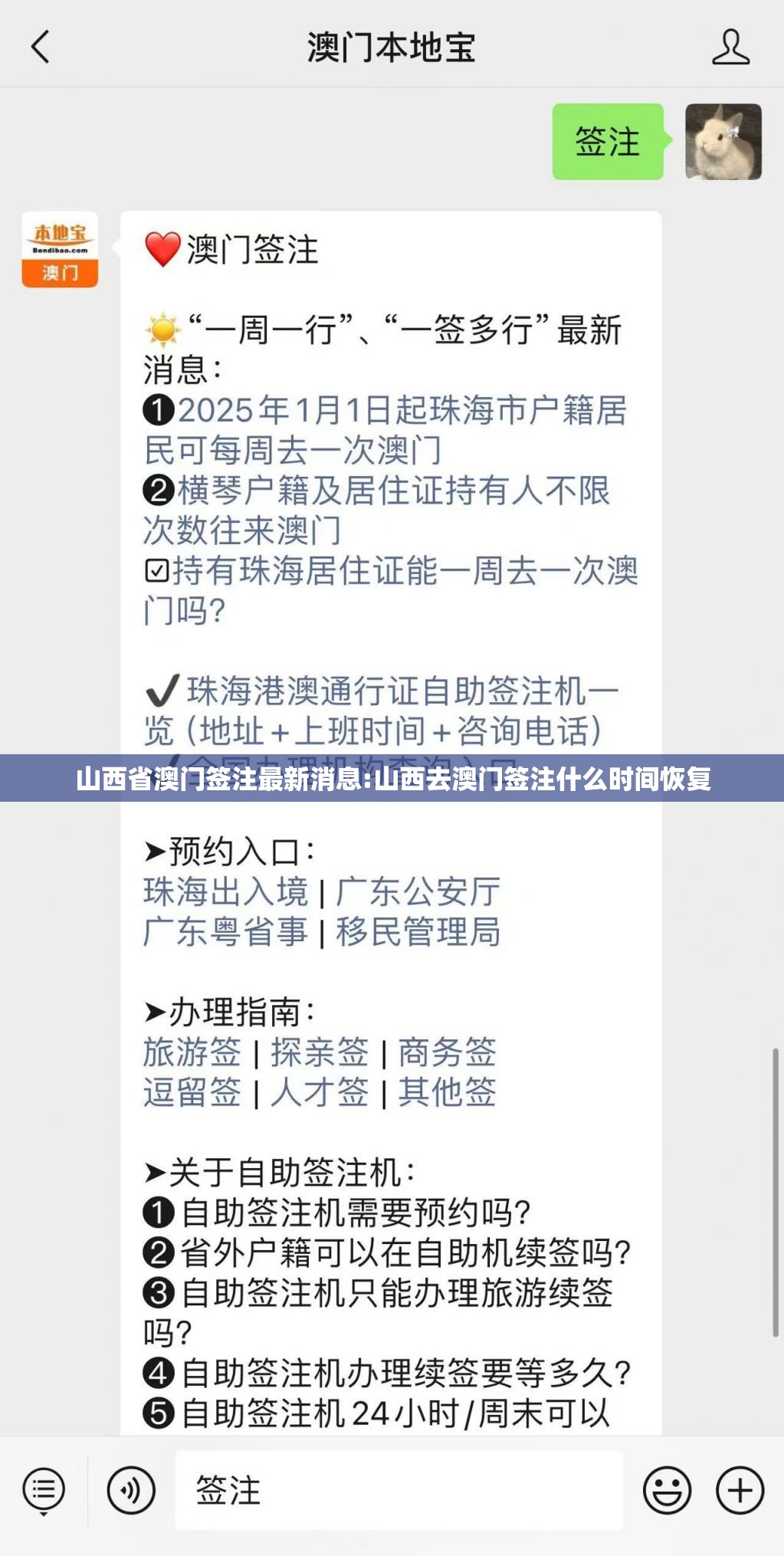This screenshot has width=784, height=1556.
Task: Open the 横琴户籍及居住证持有人 link
Action: (376, 510)
